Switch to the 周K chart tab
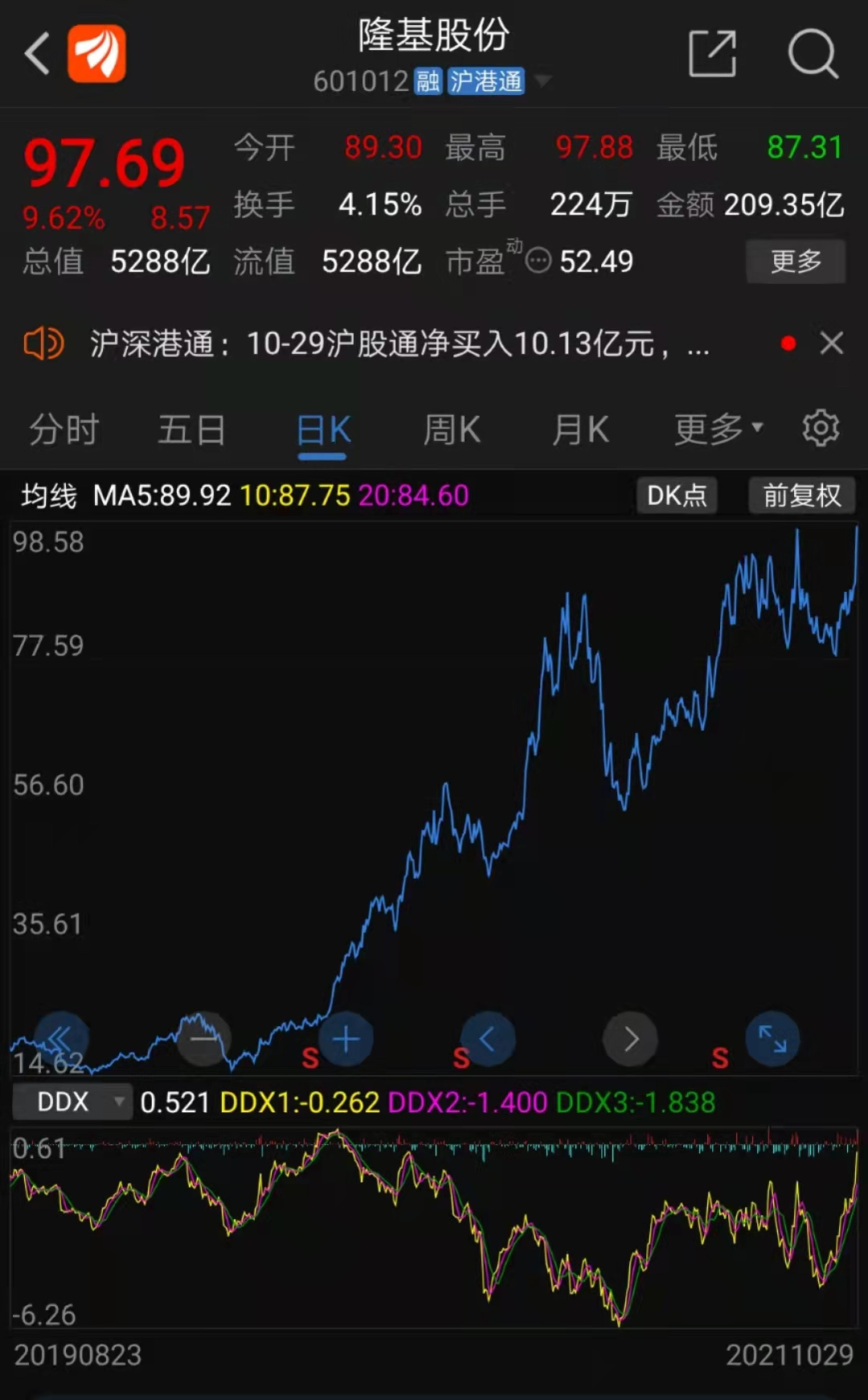The width and height of the screenshot is (868, 1400). tap(452, 429)
